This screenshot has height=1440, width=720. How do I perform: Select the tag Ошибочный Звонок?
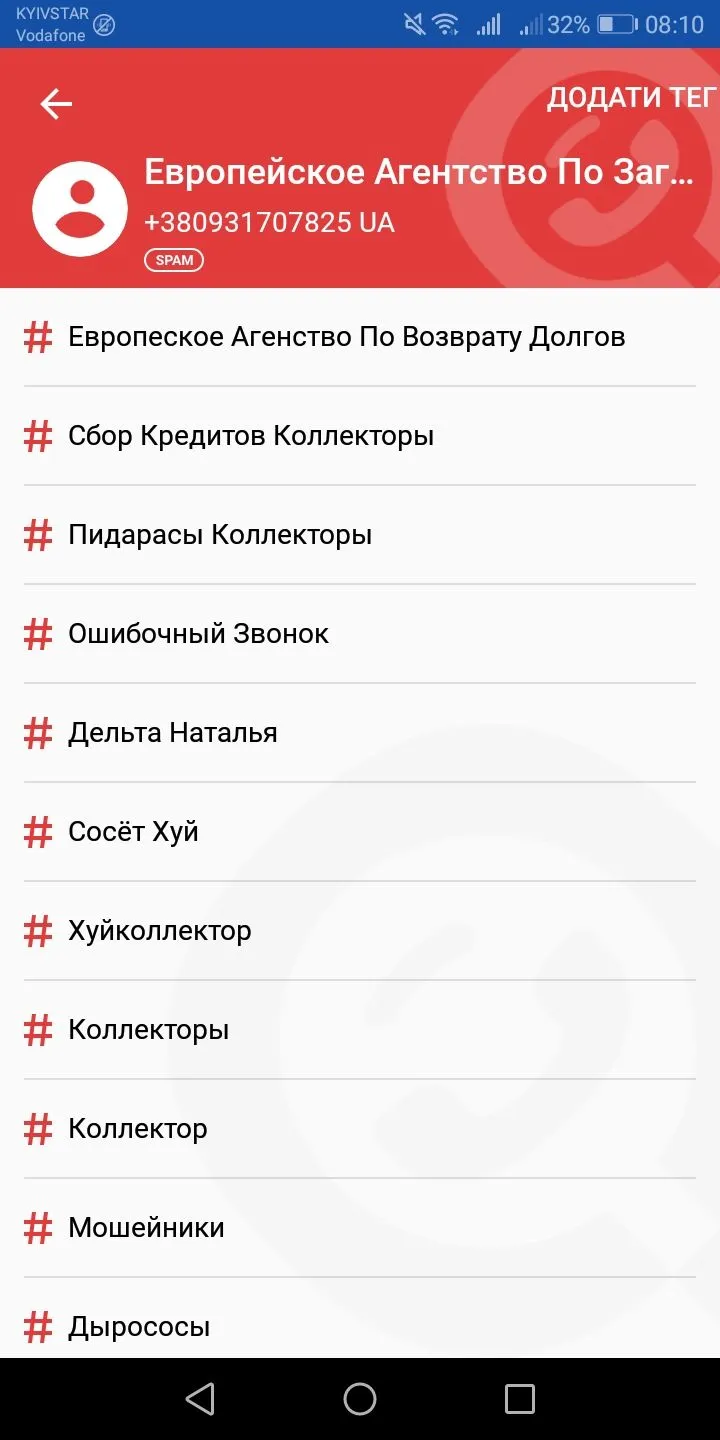(198, 634)
